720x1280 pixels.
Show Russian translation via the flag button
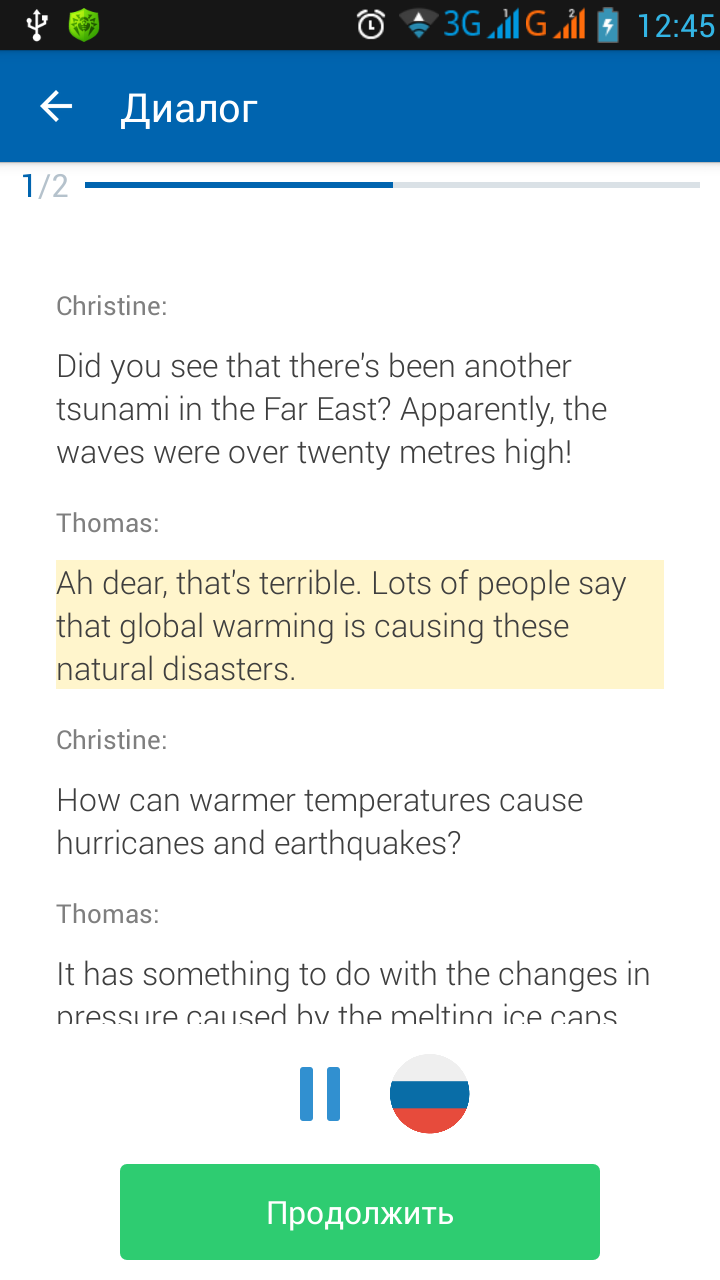click(429, 1093)
